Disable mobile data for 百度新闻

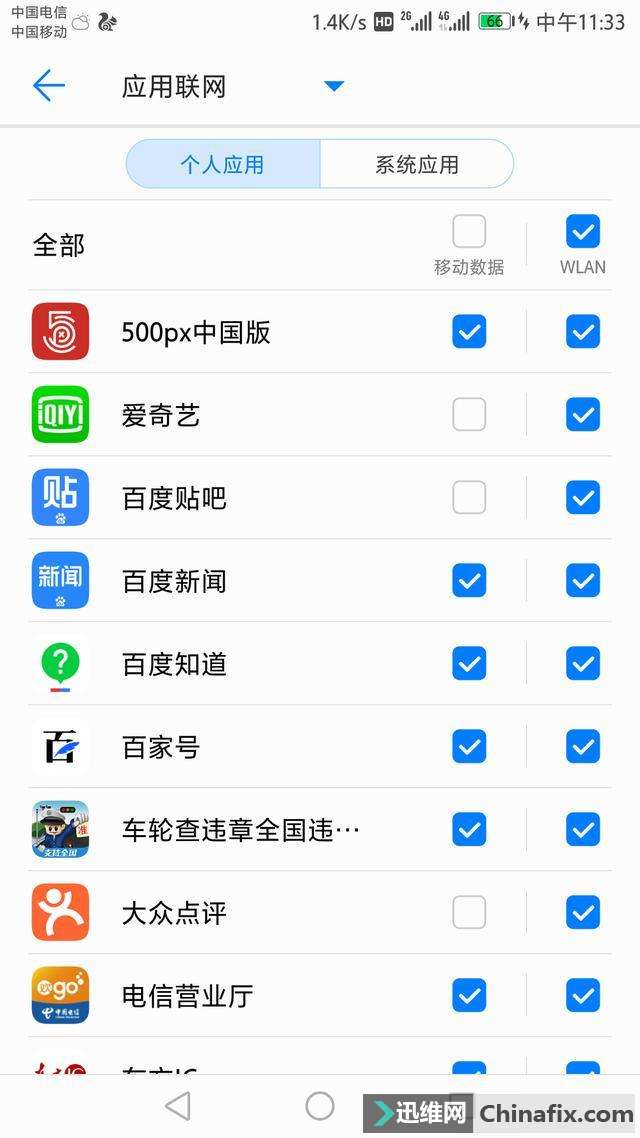pos(469,581)
